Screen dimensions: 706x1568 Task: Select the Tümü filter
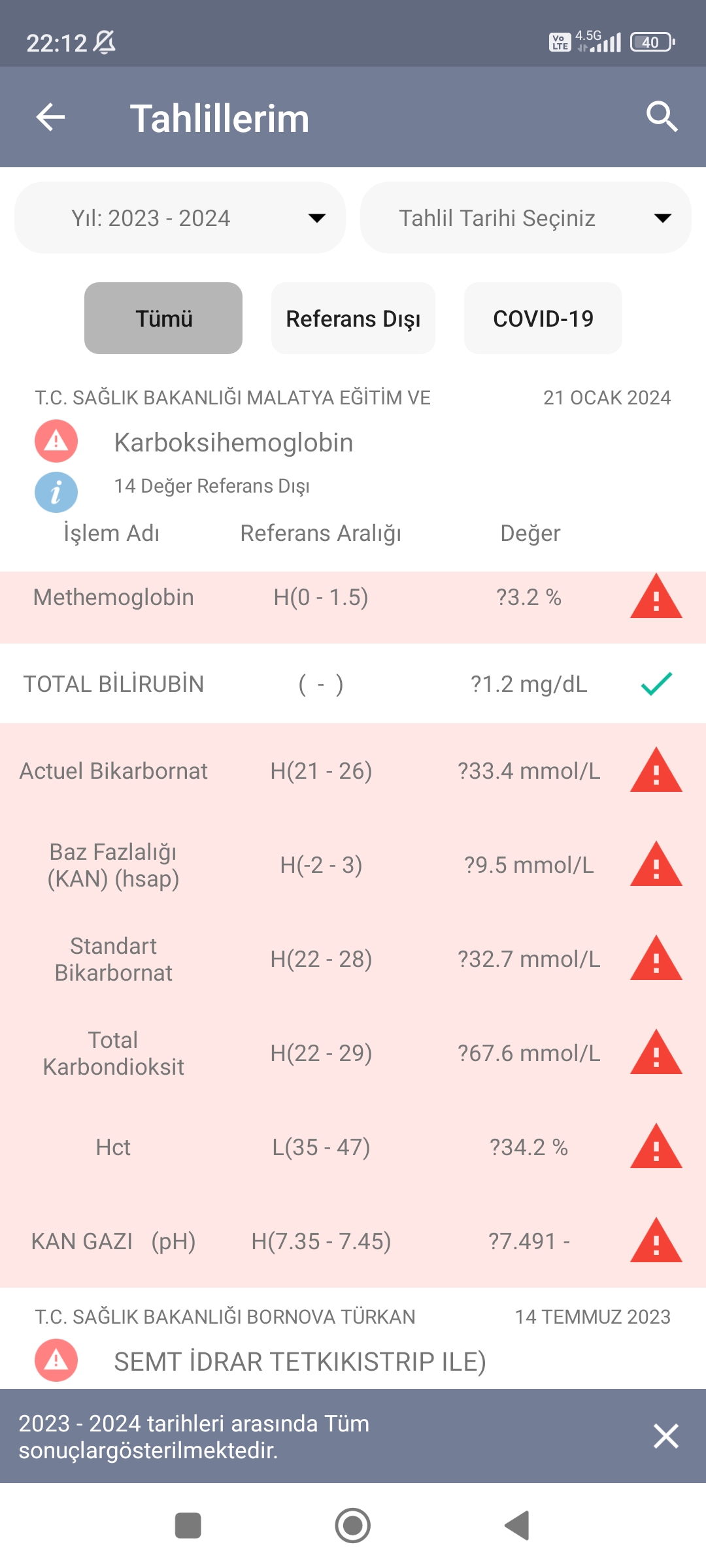(163, 318)
